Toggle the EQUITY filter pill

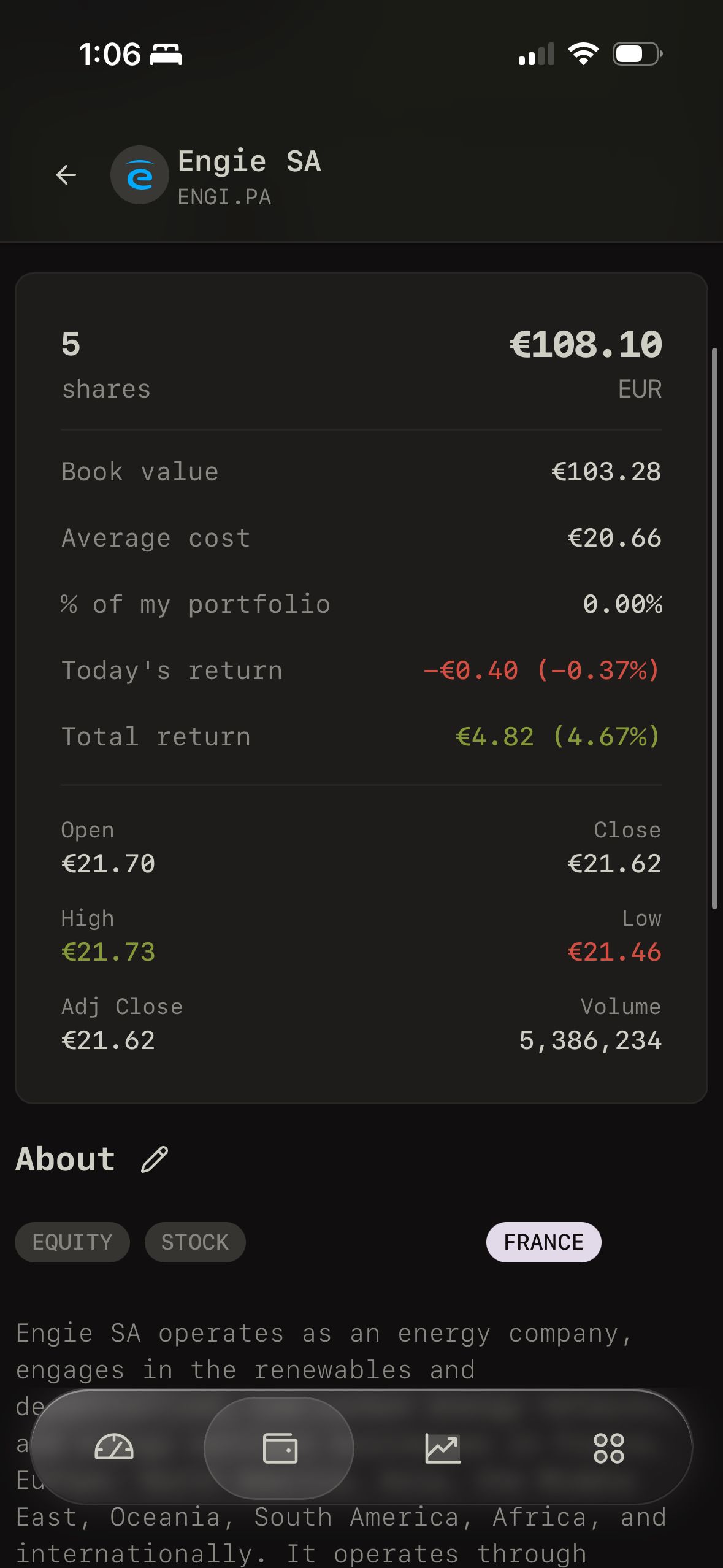[x=72, y=1242]
